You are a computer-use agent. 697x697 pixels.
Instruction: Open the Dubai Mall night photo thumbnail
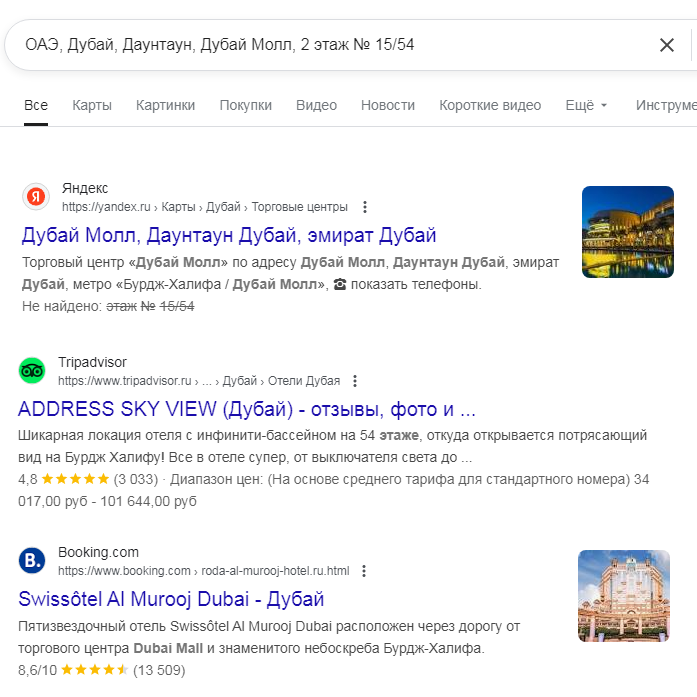pyautogui.click(x=627, y=232)
